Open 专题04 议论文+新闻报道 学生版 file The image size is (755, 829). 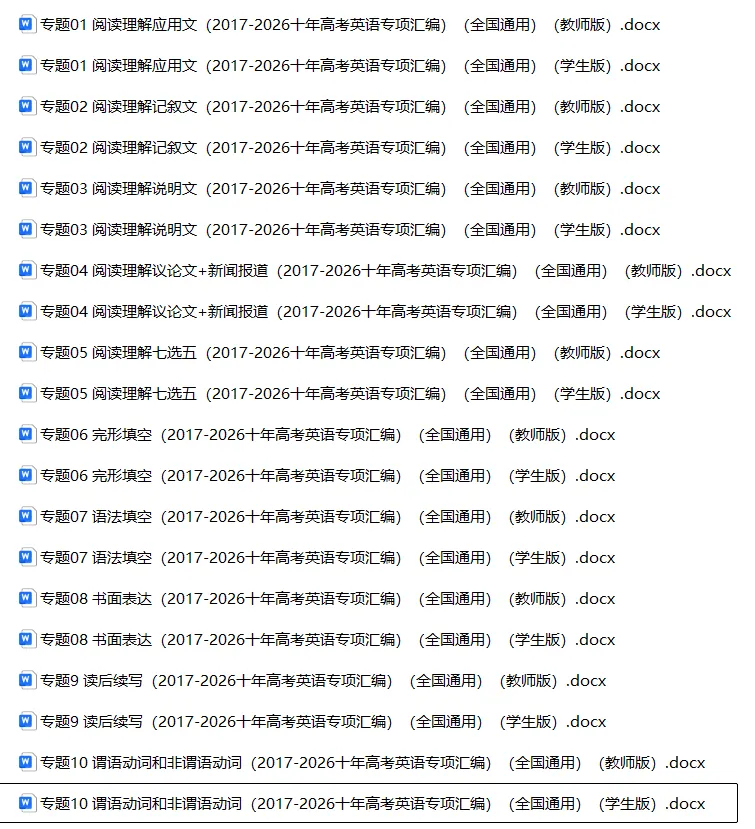pos(375,312)
